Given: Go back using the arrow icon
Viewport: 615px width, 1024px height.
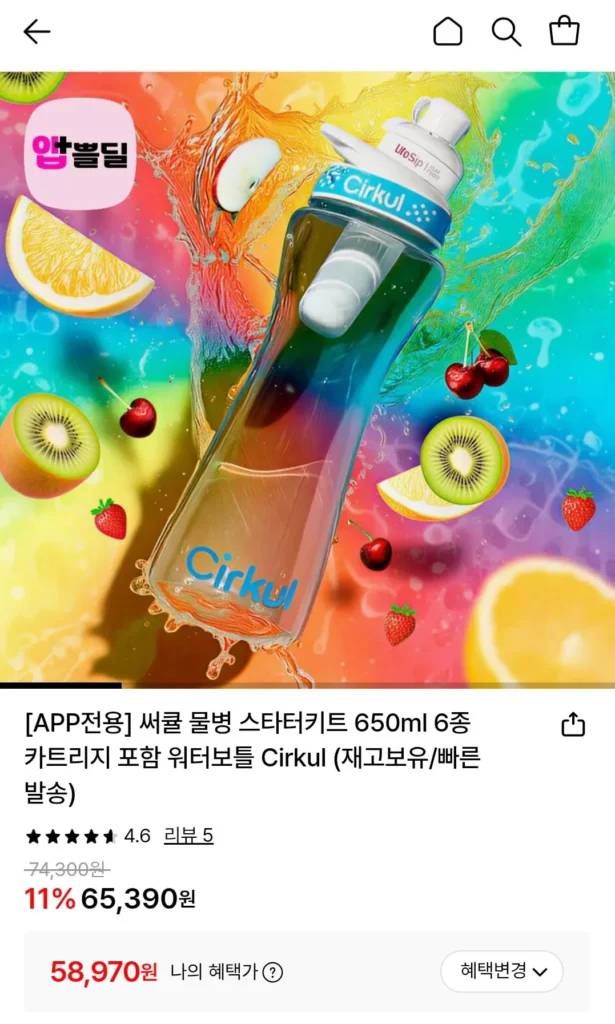Looking at the screenshot, I should point(37,32).
